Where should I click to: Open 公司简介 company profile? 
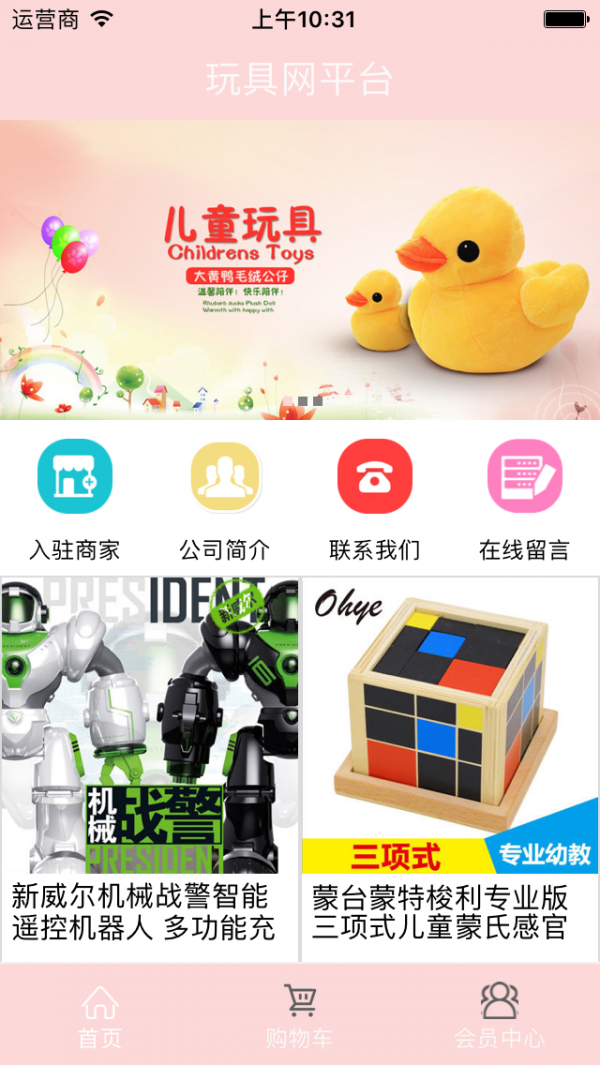[x=225, y=476]
